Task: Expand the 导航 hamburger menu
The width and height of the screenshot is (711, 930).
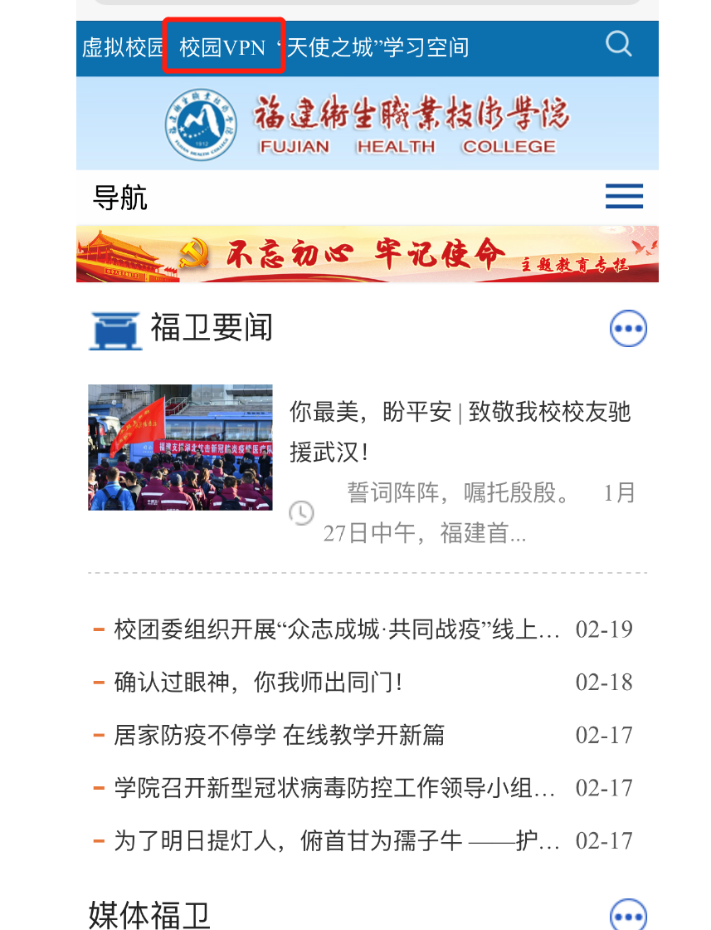Action: point(624,196)
